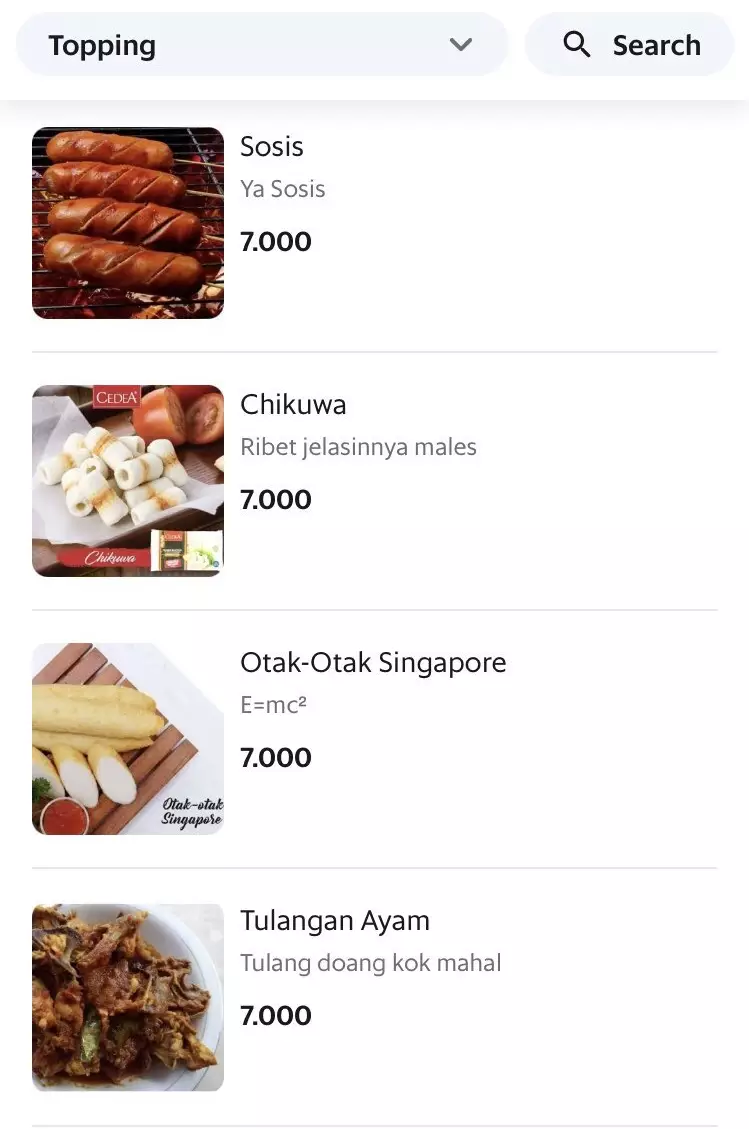Click the Chikuwa product image
The width and height of the screenshot is (749, 1129).
tap(128, 481)
